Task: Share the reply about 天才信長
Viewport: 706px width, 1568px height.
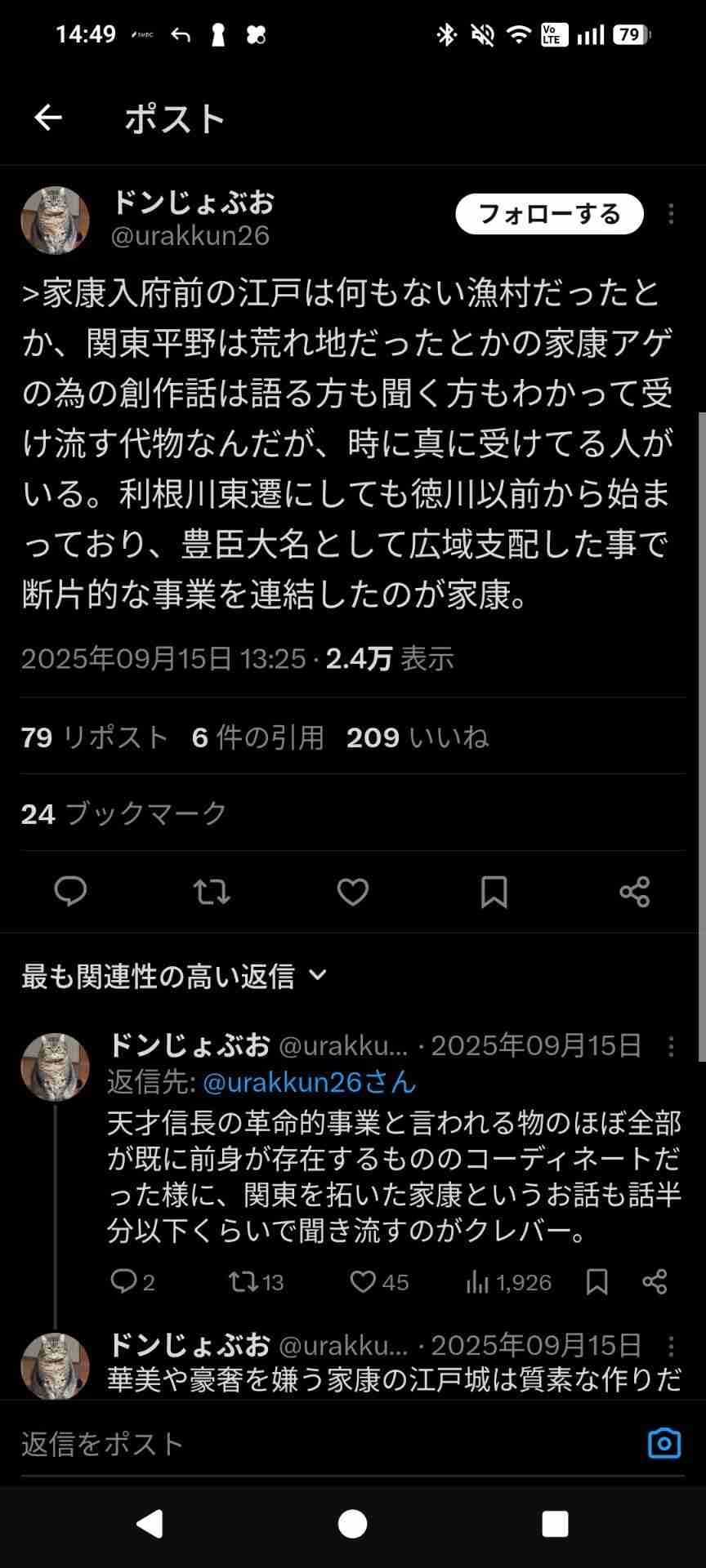Action: (x=655, y=1281)
